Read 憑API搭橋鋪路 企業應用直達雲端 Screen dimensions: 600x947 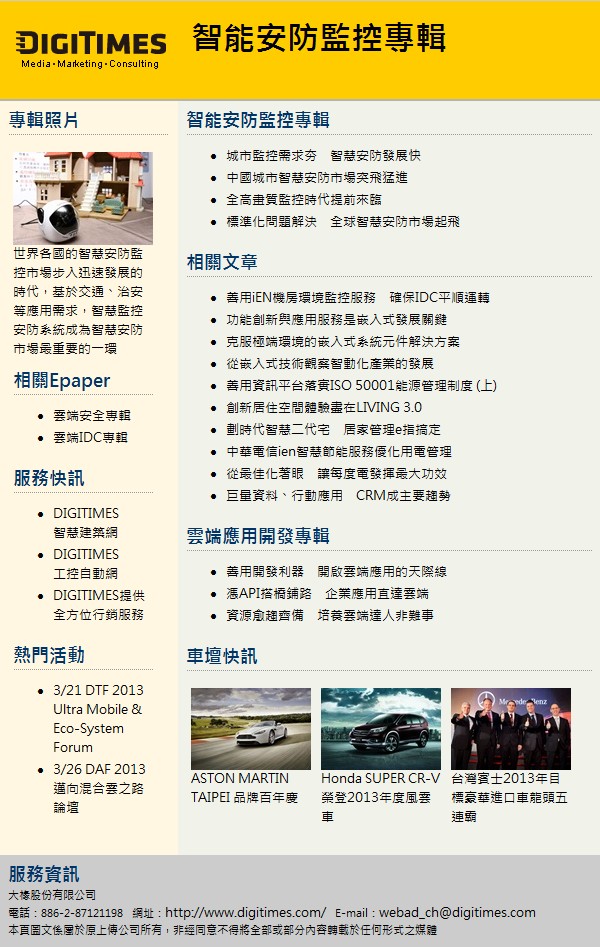pyautogui.click(x=327, y=594)
